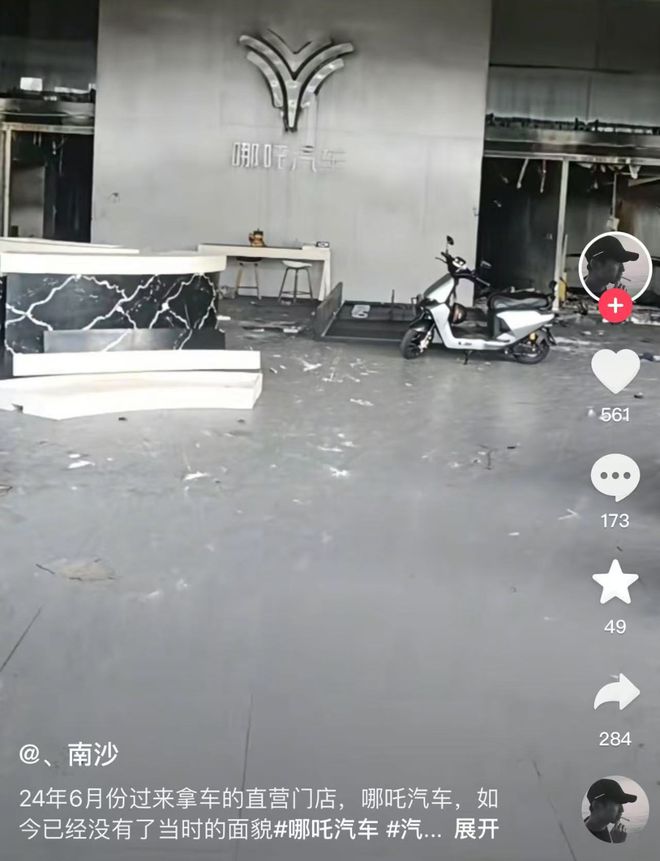Add this video to favorites with the star
Screen dimensions: 660x861
tap(615, 582)
